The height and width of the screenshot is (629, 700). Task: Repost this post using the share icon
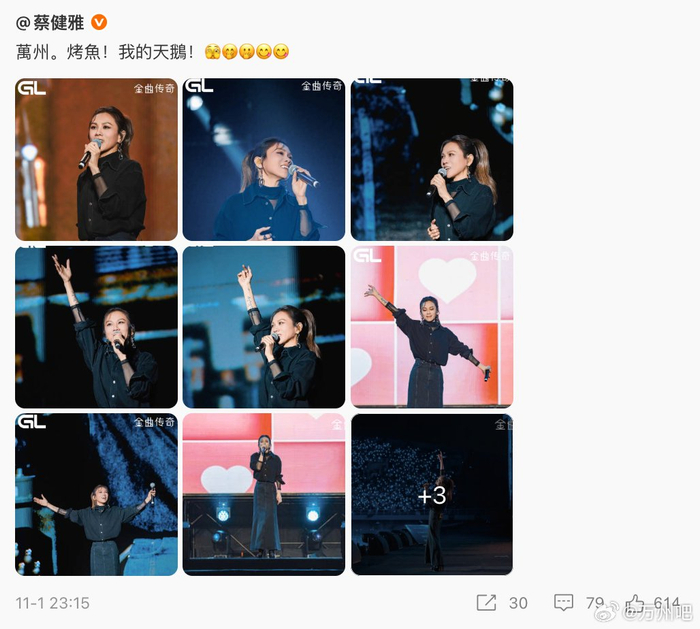pos(486,603)
